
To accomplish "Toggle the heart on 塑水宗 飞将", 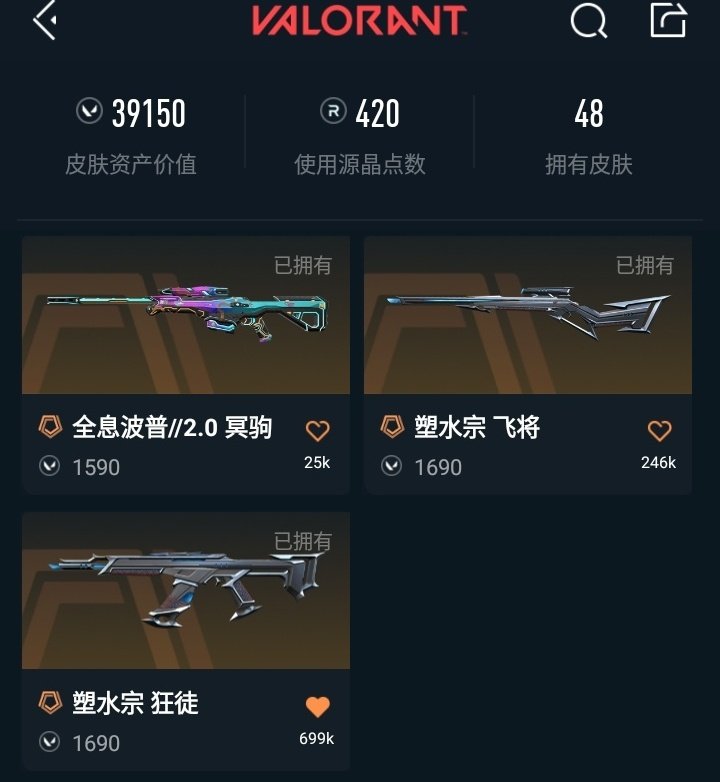I will pyautogui.click(x=660, y=430).
